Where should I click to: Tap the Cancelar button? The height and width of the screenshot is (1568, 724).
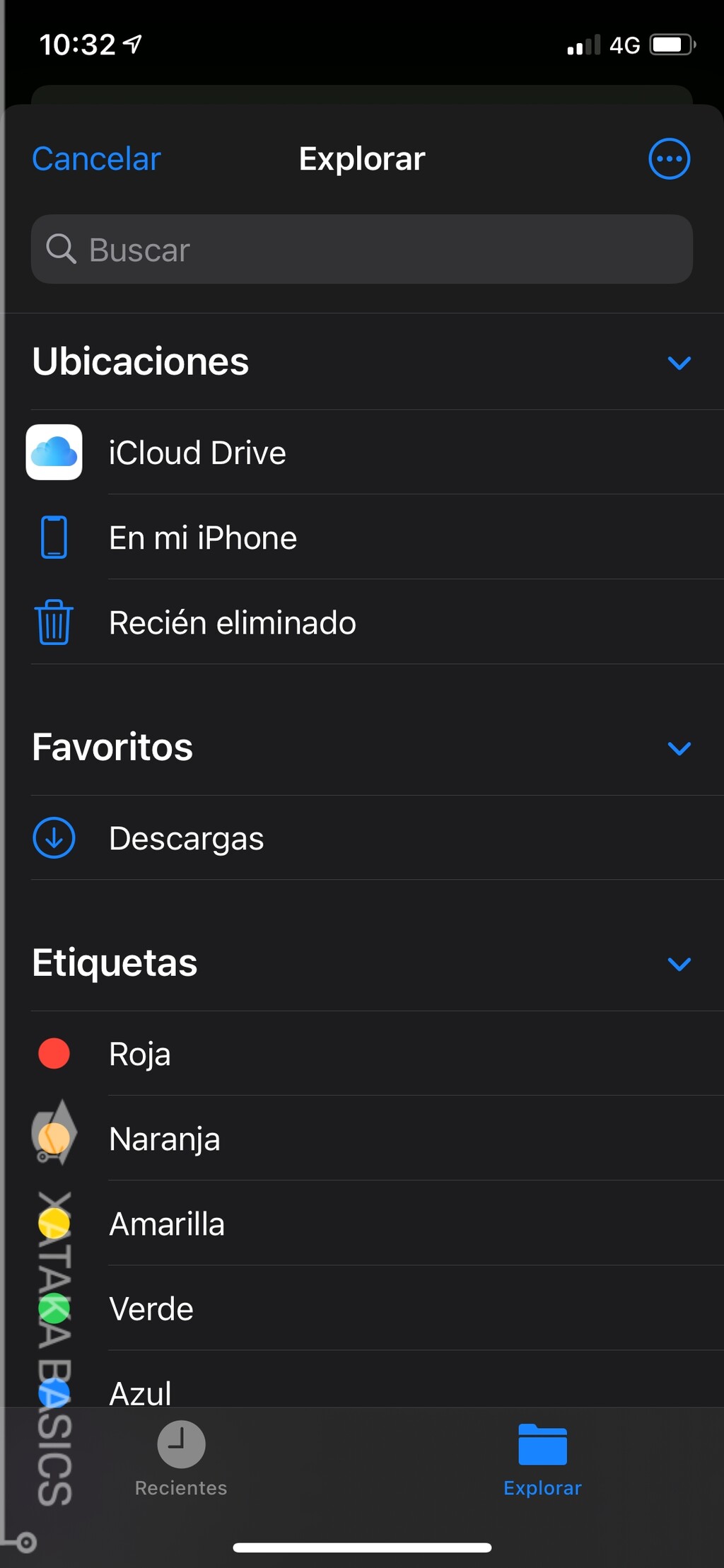[x=95, y=158]
